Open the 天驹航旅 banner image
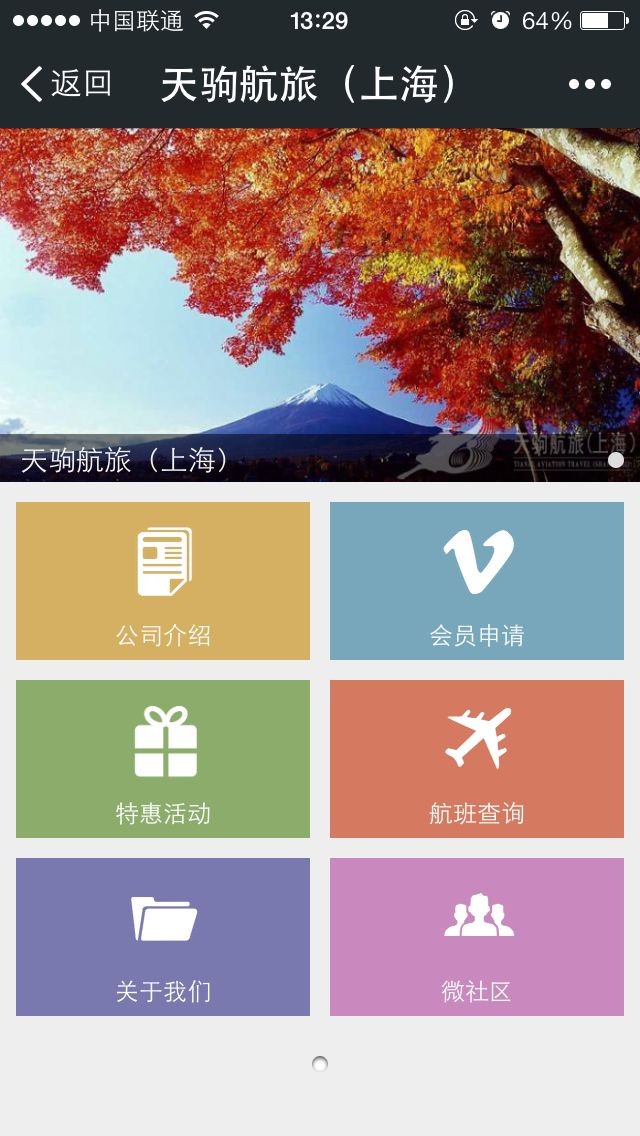 pyautogui.click(x=320, y=300)
